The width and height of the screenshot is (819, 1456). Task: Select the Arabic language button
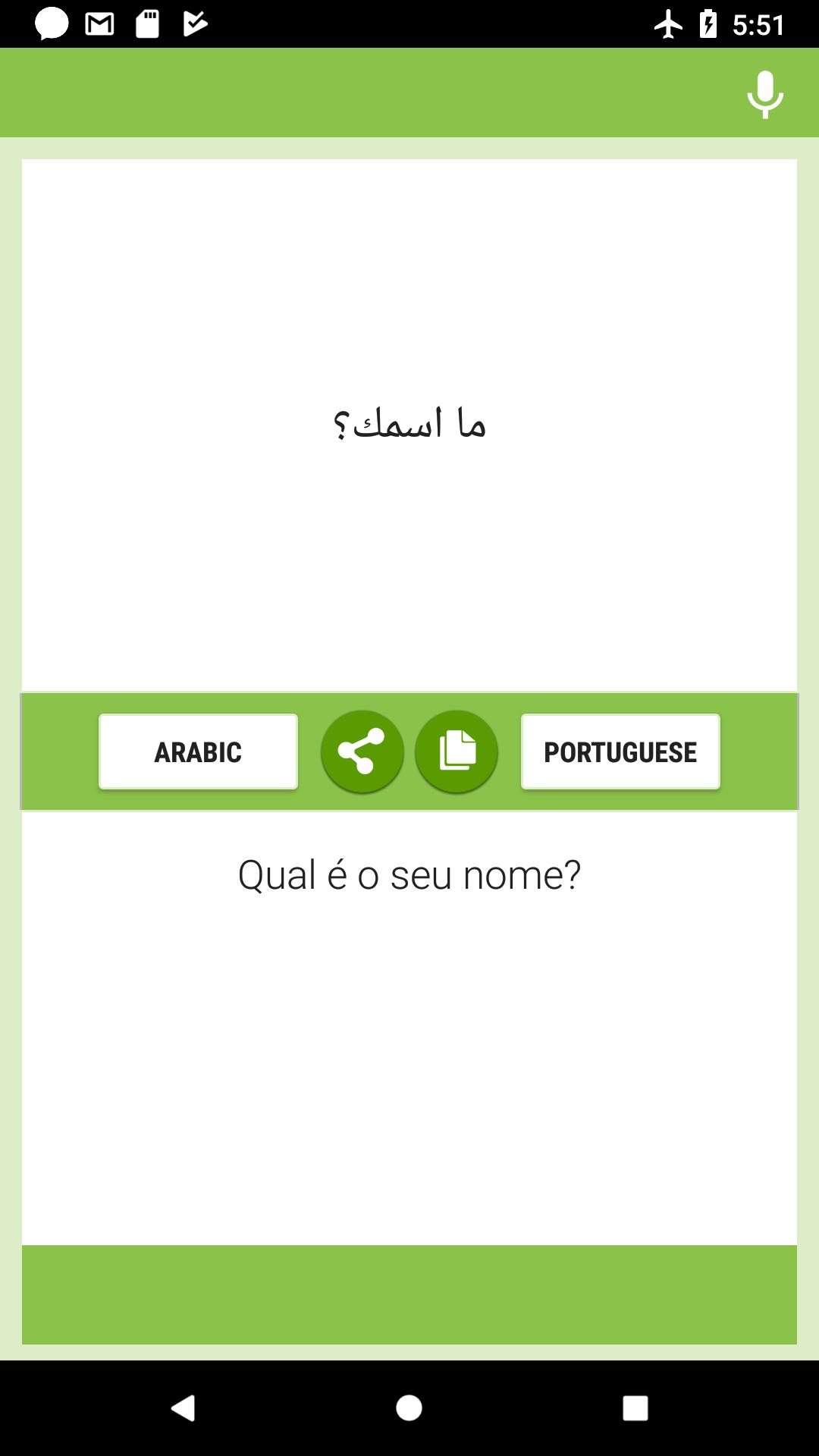coord(198,752)
